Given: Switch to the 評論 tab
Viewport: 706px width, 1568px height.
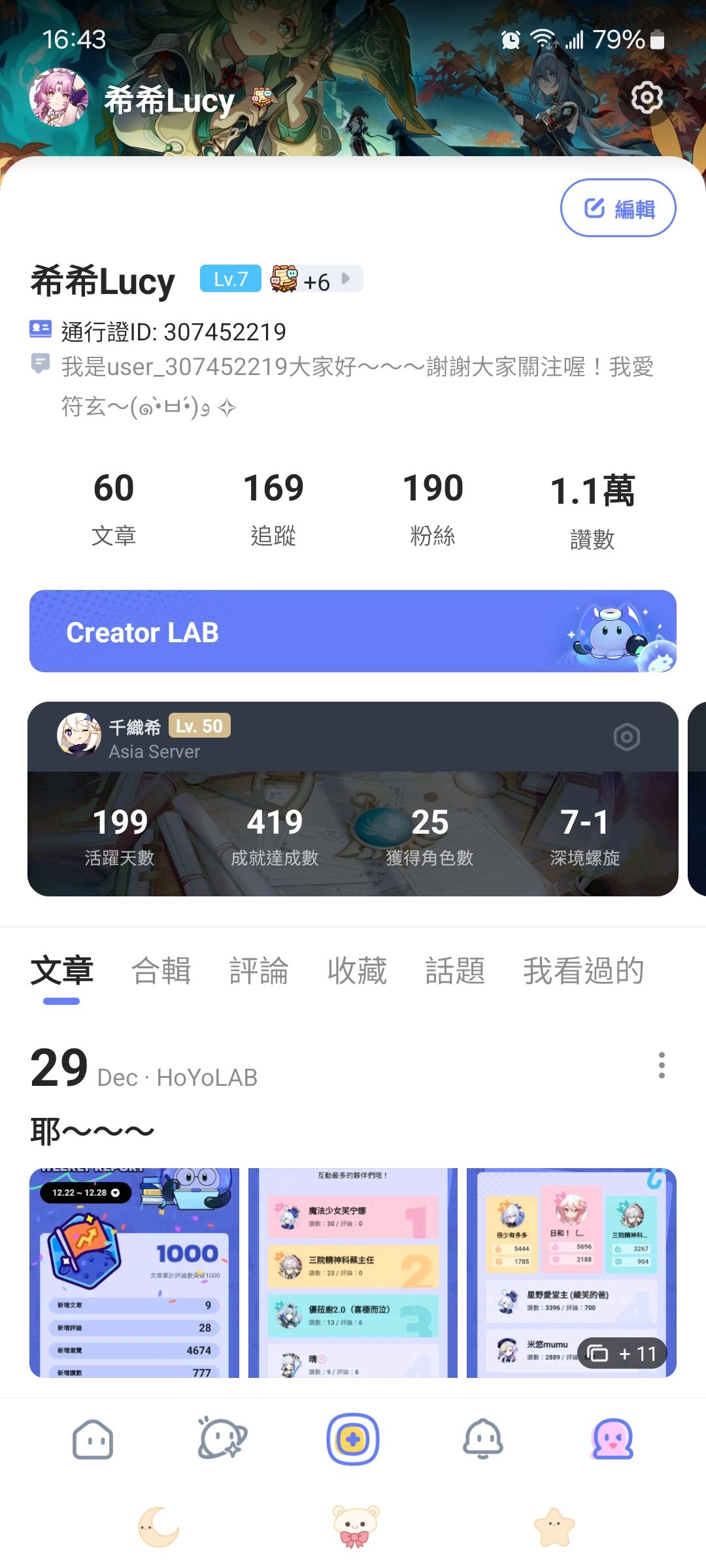Looking at the screenshot, I should coord(260,972).
